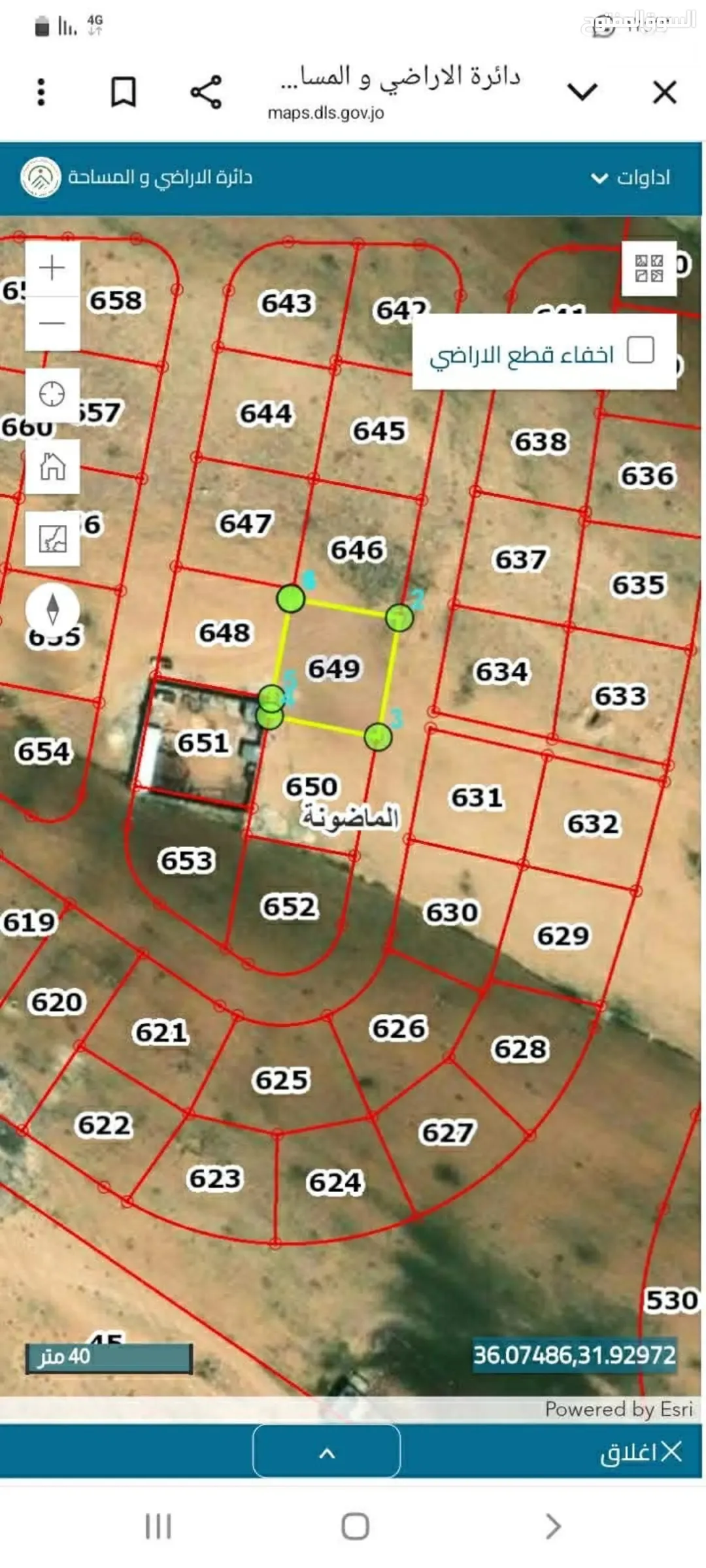Open the browser three-dot overflow menu

point(41,92)
